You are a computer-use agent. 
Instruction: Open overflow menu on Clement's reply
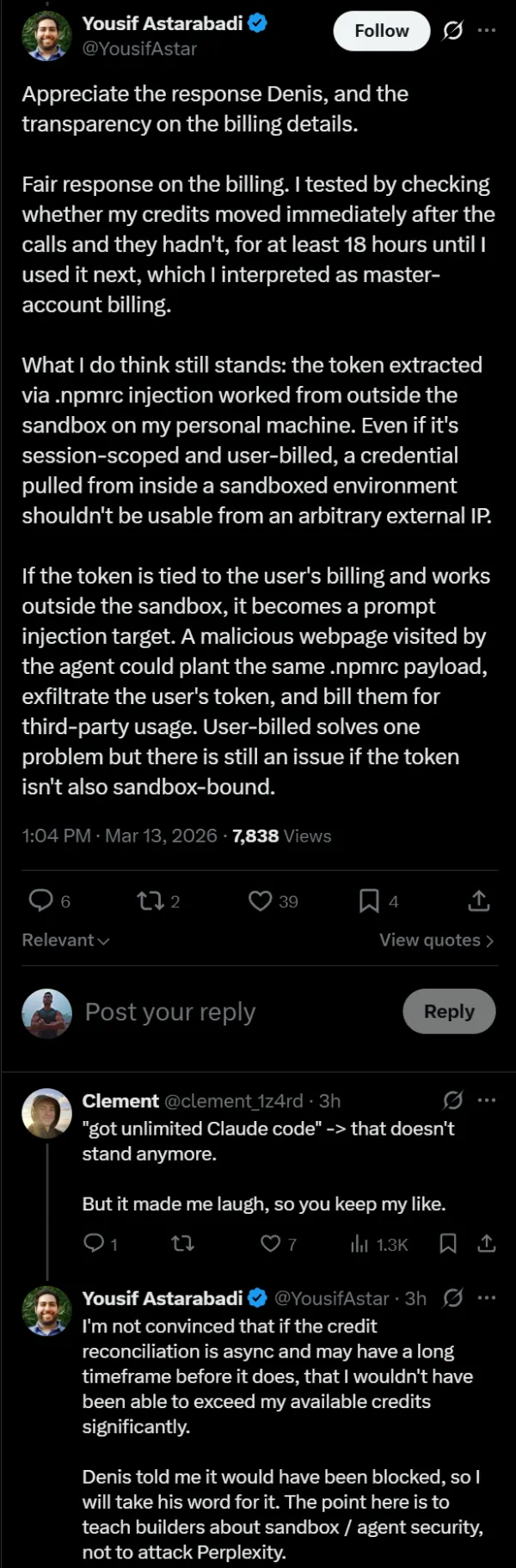[487, 1100]
